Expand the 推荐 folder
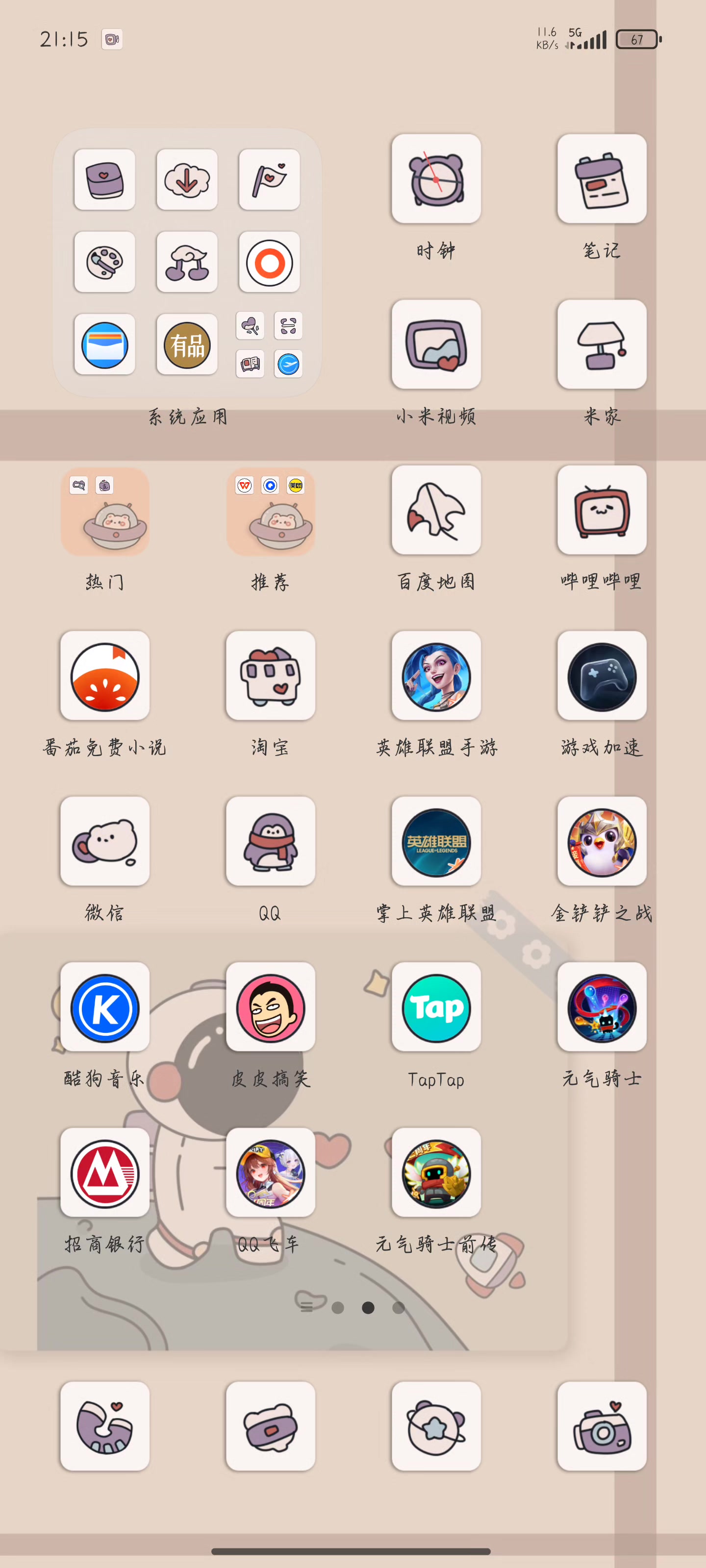This screenshot has width=706, height=1568. [x=271, y=511]
